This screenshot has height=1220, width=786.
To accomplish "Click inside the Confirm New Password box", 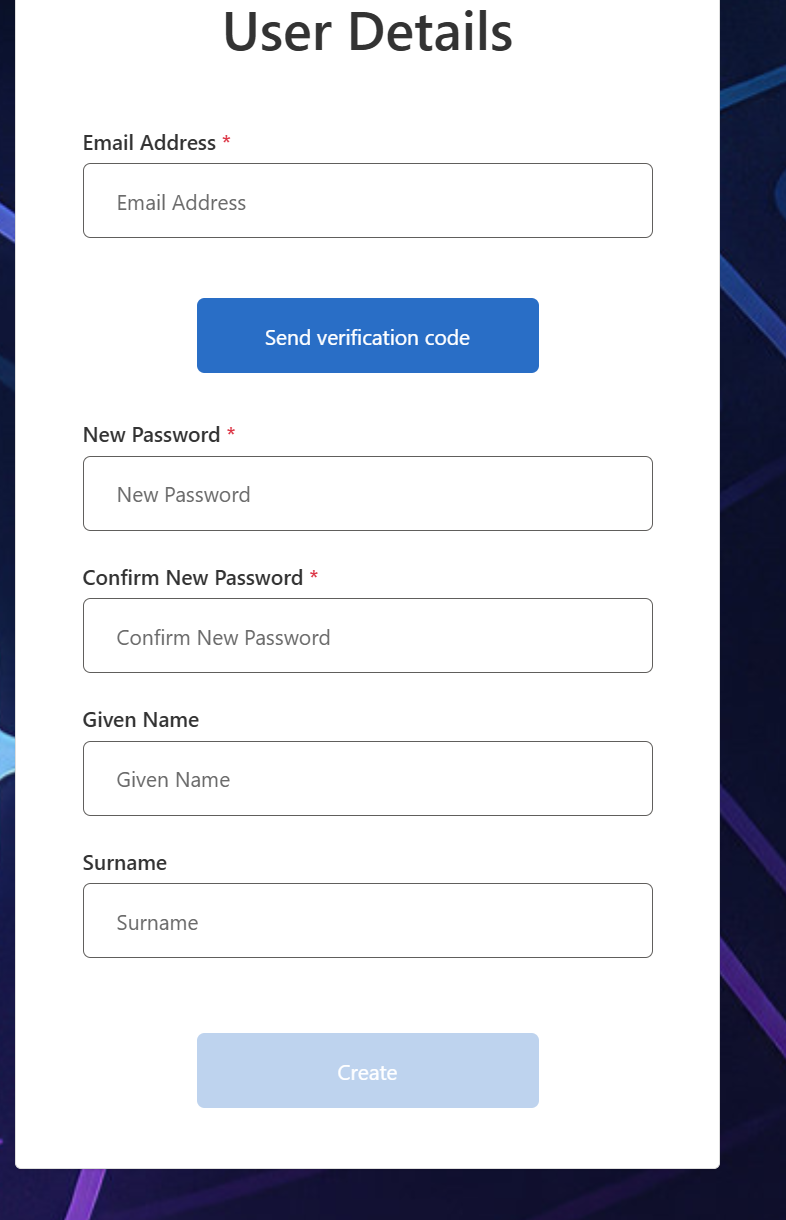I will point(368,635).
